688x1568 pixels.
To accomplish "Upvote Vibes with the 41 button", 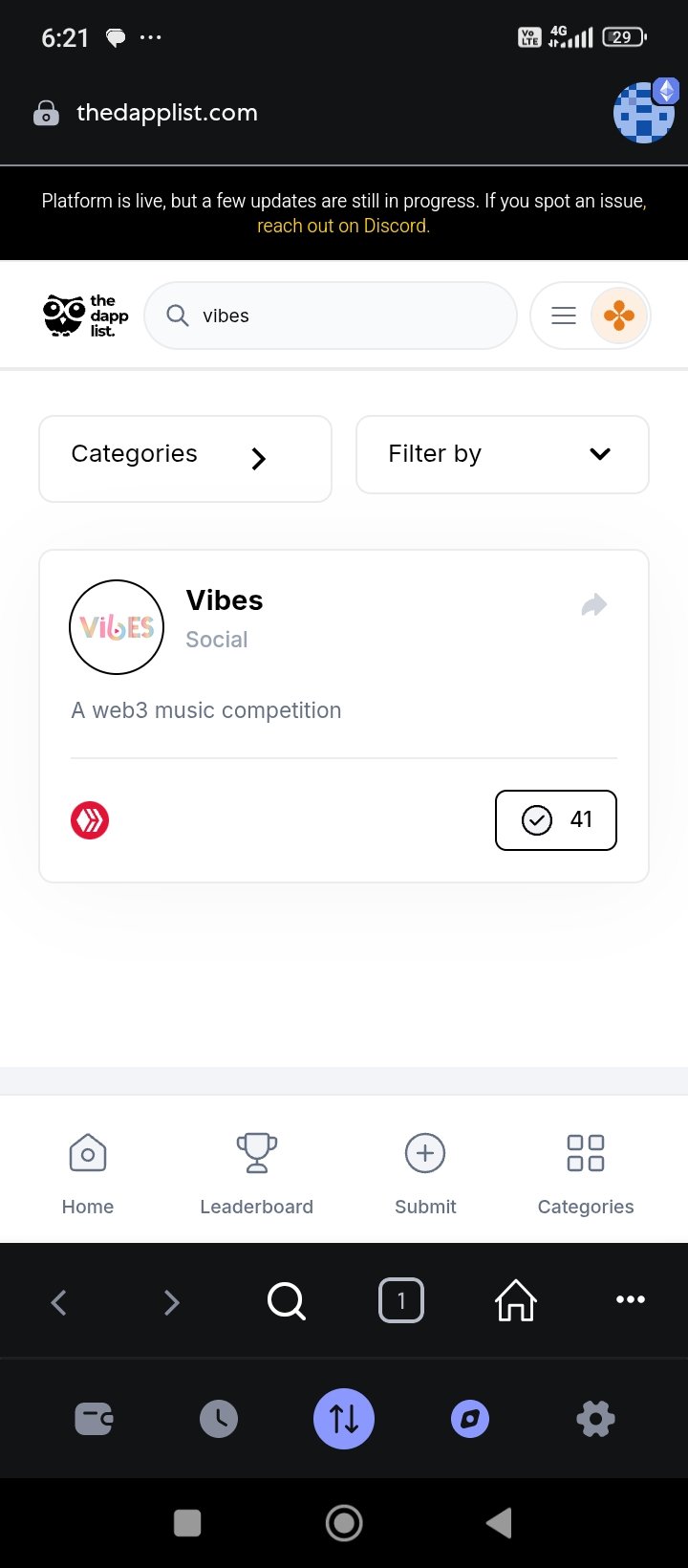I will (x=556, y=820).
